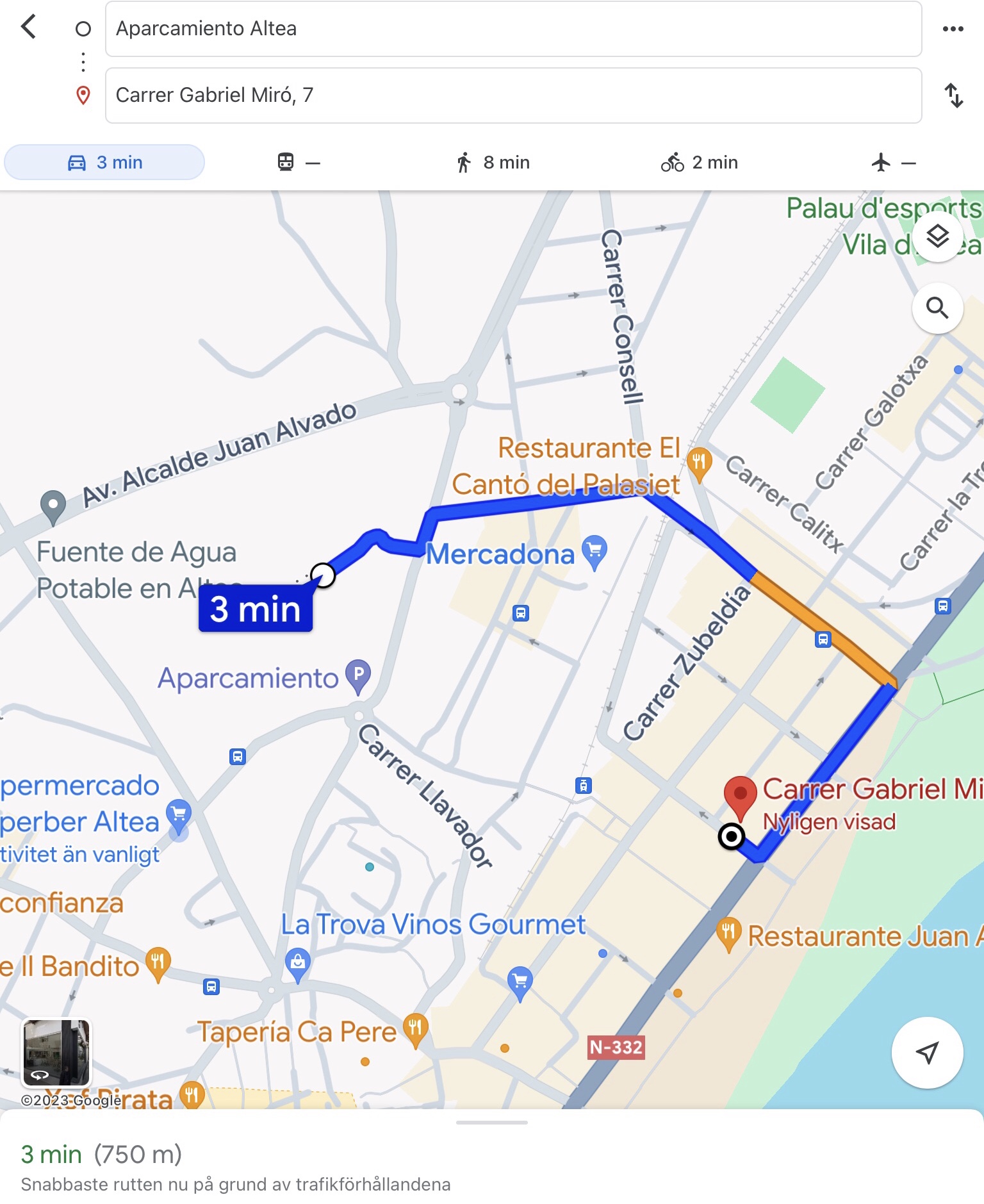Open La Trova Vinos Gourmet pin
The height and width of the screenshot is (1204, 984).
coord(298,962)
